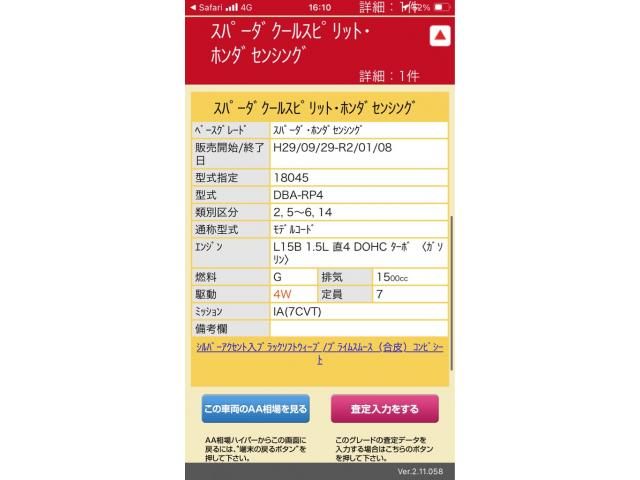Viewport: 640px width, 480px height.
Task: Return to Safari via the status bar link
Action: pyautogui.click(x=209, y=6)
